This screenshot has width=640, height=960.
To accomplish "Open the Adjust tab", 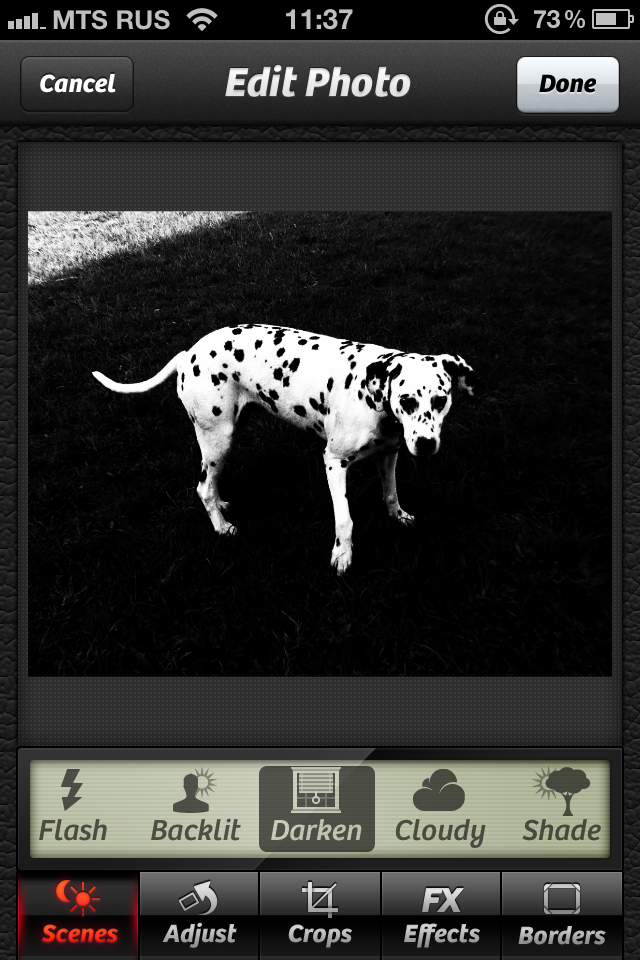I will [x=199, y=914].
